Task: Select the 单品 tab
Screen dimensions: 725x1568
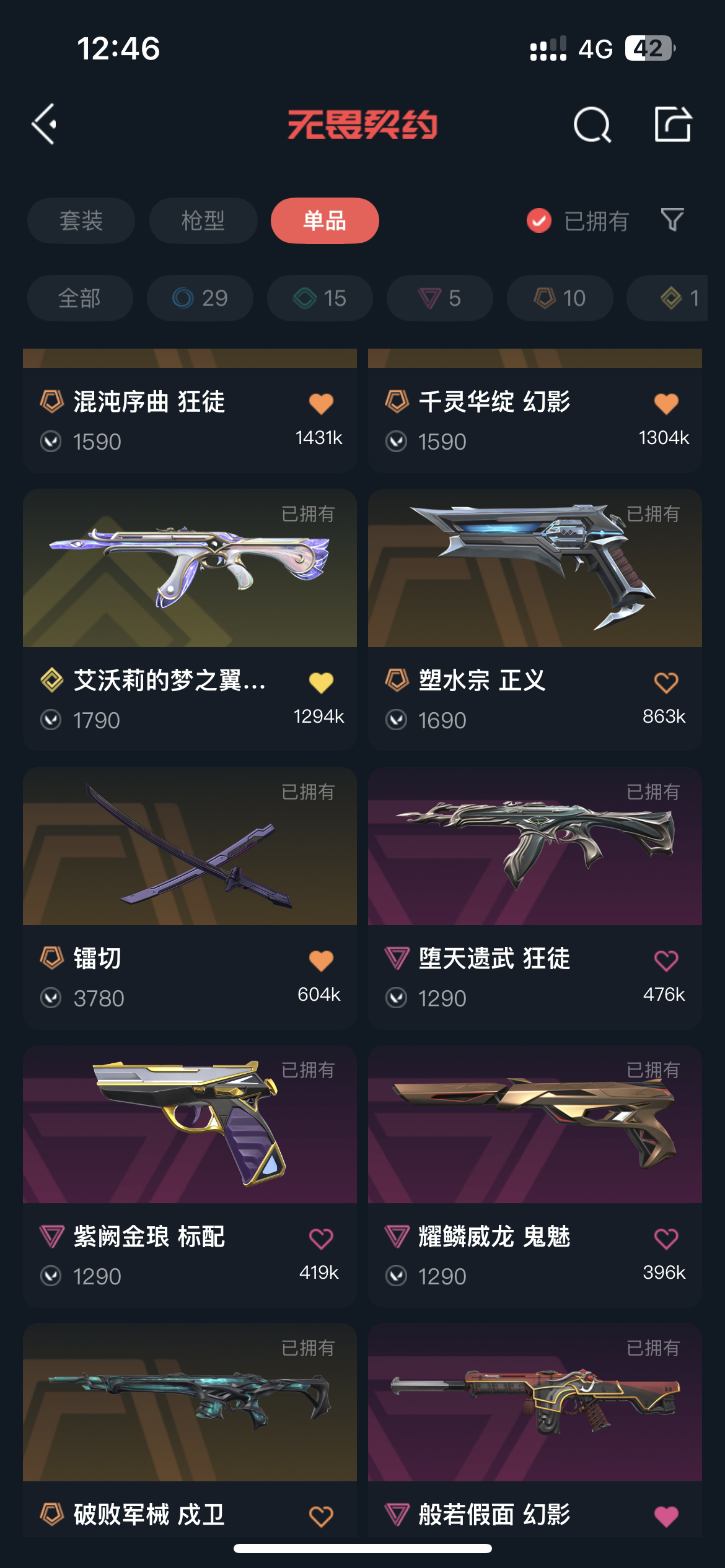Action: click(x=324, y=220)
